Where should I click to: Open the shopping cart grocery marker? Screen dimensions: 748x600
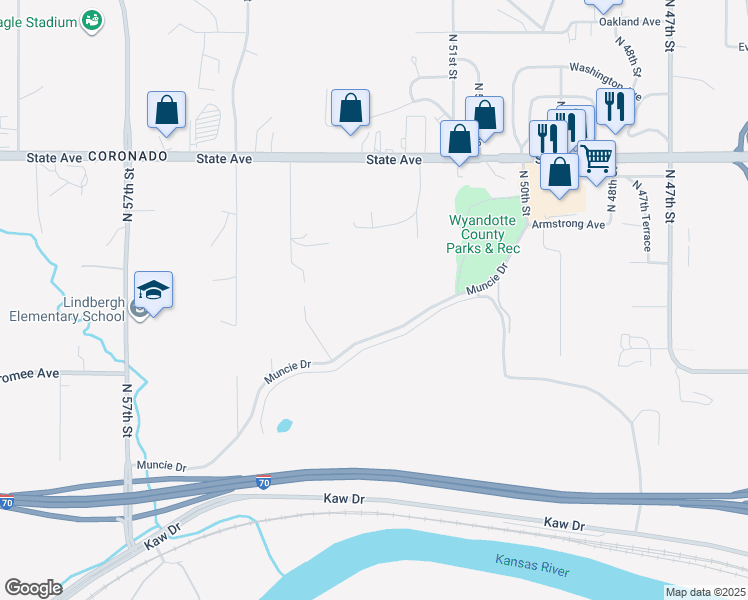(598, 160)
